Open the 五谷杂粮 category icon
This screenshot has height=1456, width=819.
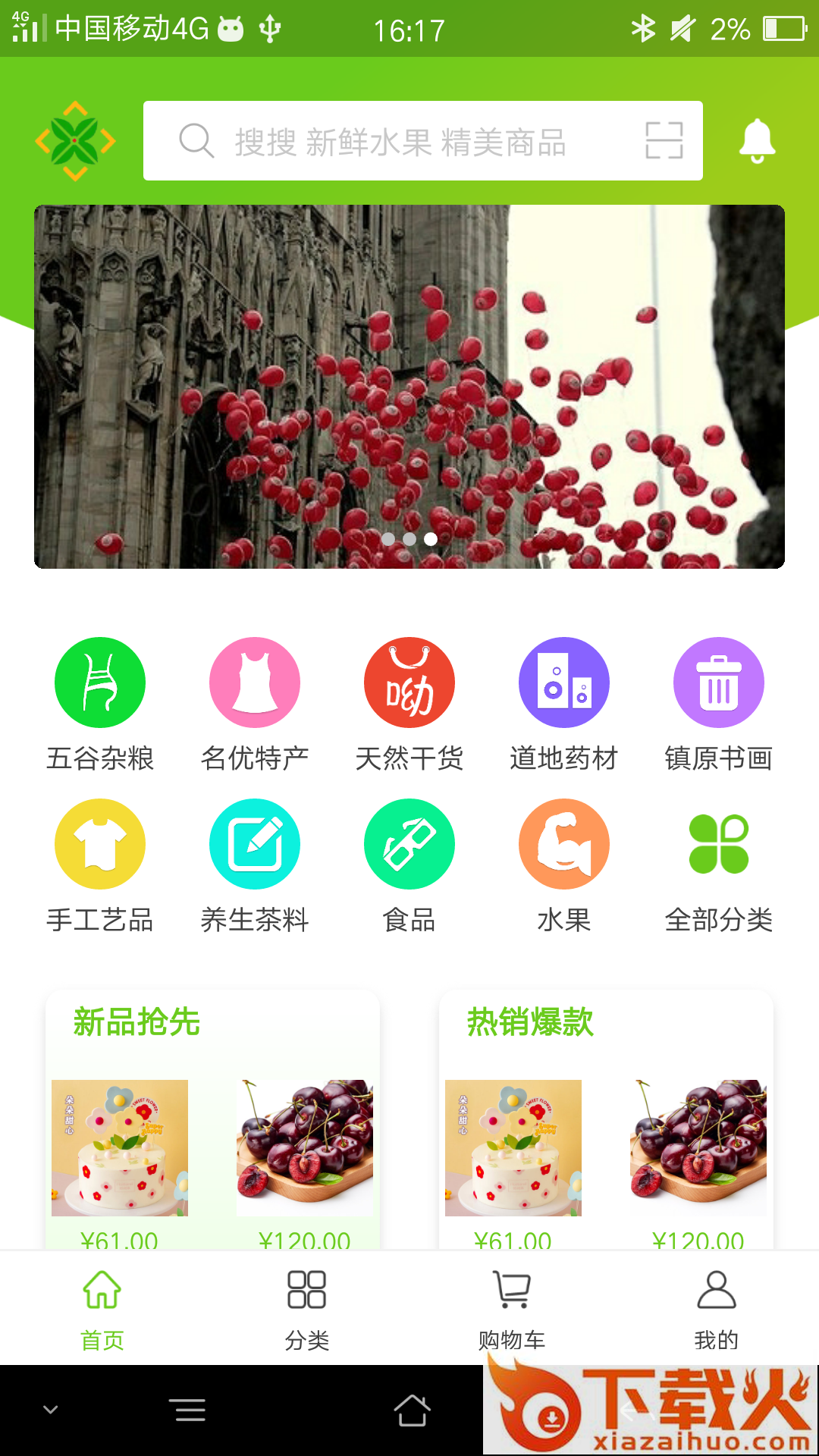(99, 682)
